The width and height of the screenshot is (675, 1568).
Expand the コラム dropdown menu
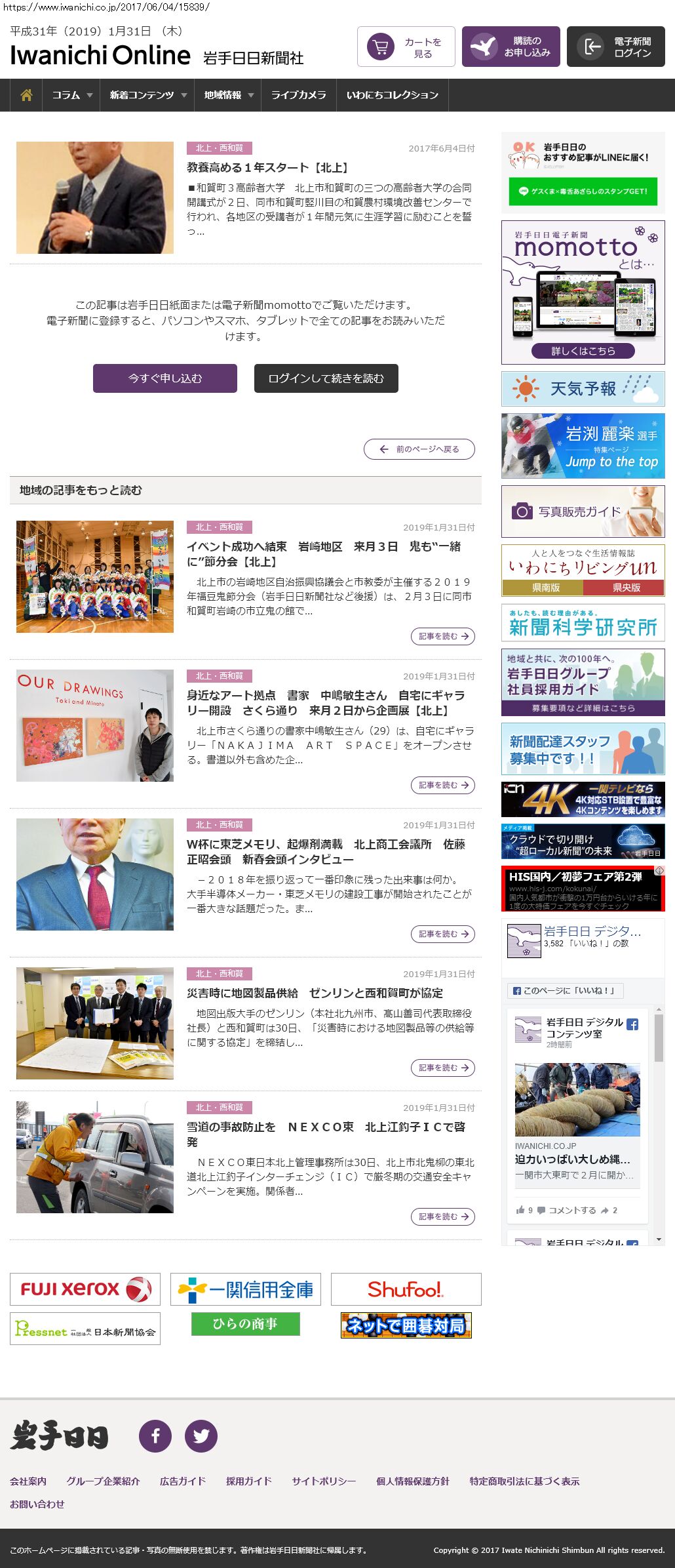pos(72,95)
